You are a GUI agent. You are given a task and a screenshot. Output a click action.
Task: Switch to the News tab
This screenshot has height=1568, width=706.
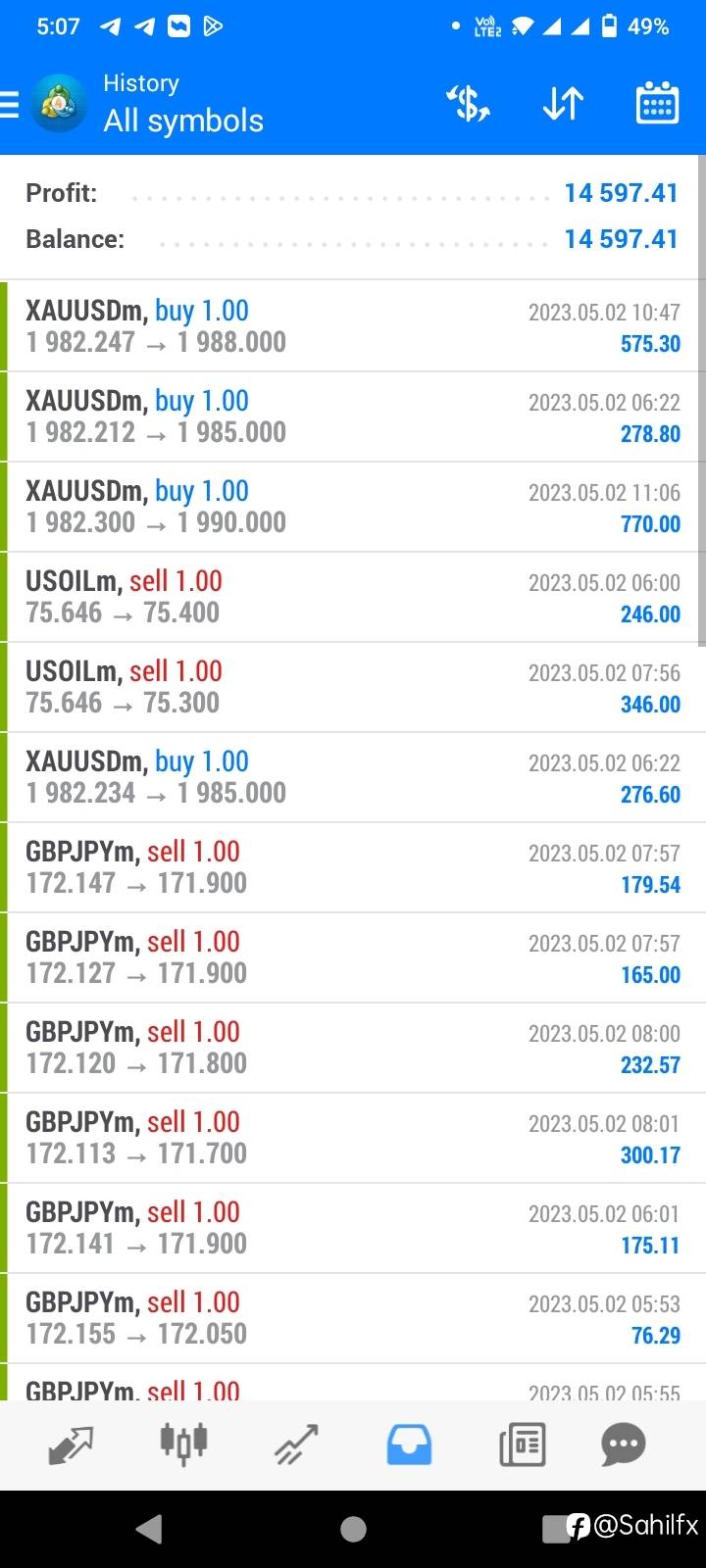(x=522, y=1445)
